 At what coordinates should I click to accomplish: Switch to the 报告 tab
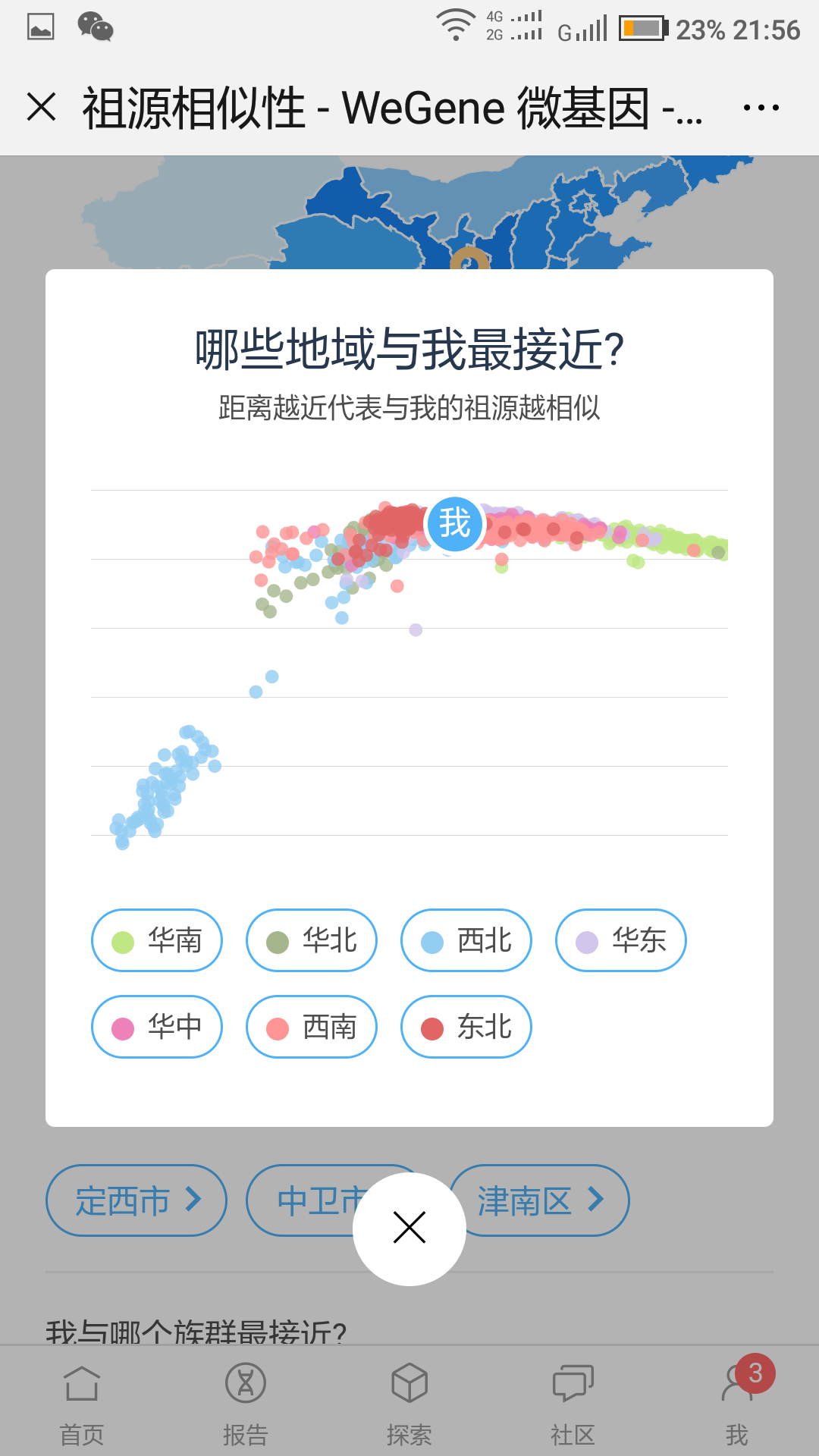coord(246,1403)
